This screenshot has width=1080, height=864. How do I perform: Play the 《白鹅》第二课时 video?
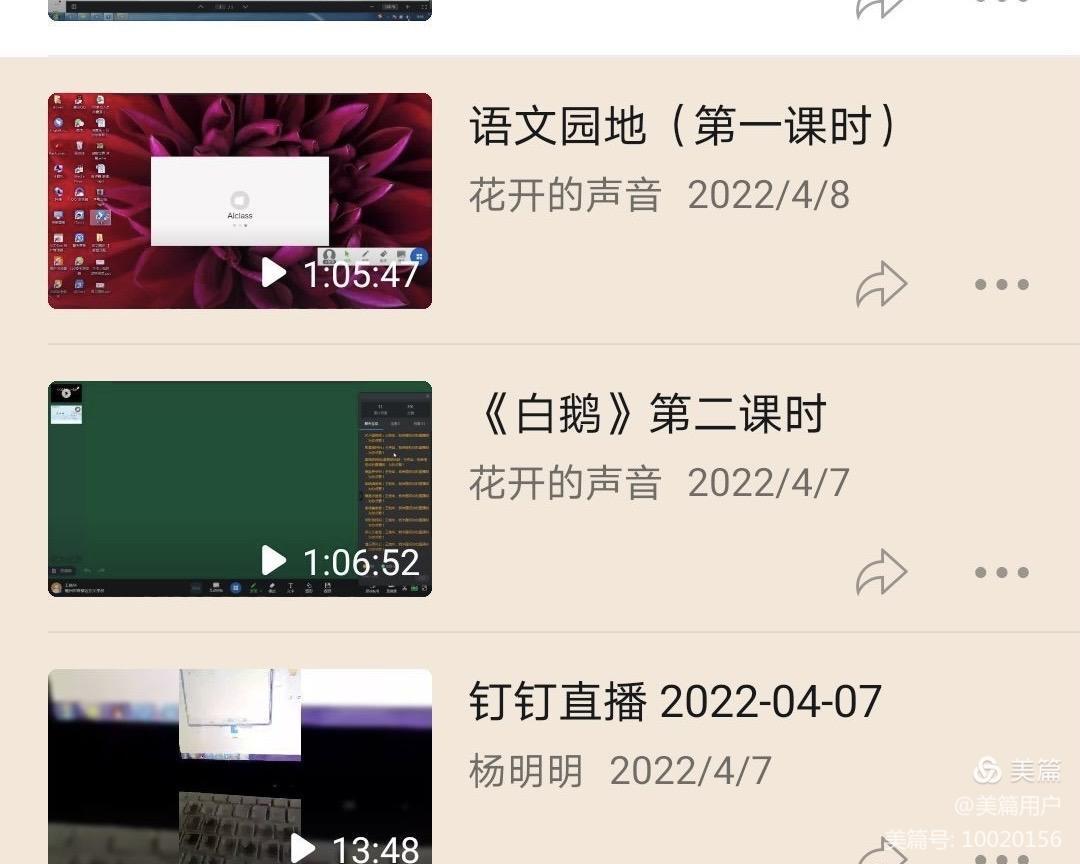click(240, 489)
